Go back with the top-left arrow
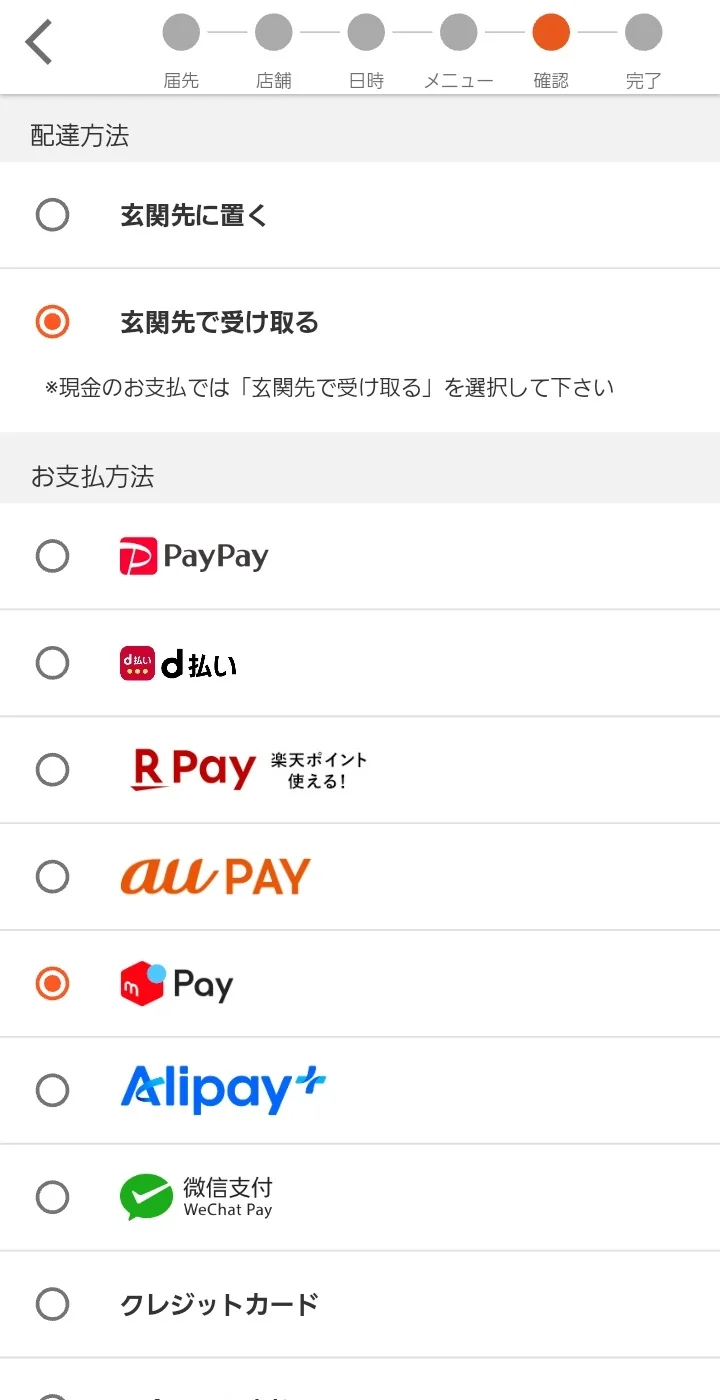This screenshot has height=1400, width=720. (x=39, y=42)
